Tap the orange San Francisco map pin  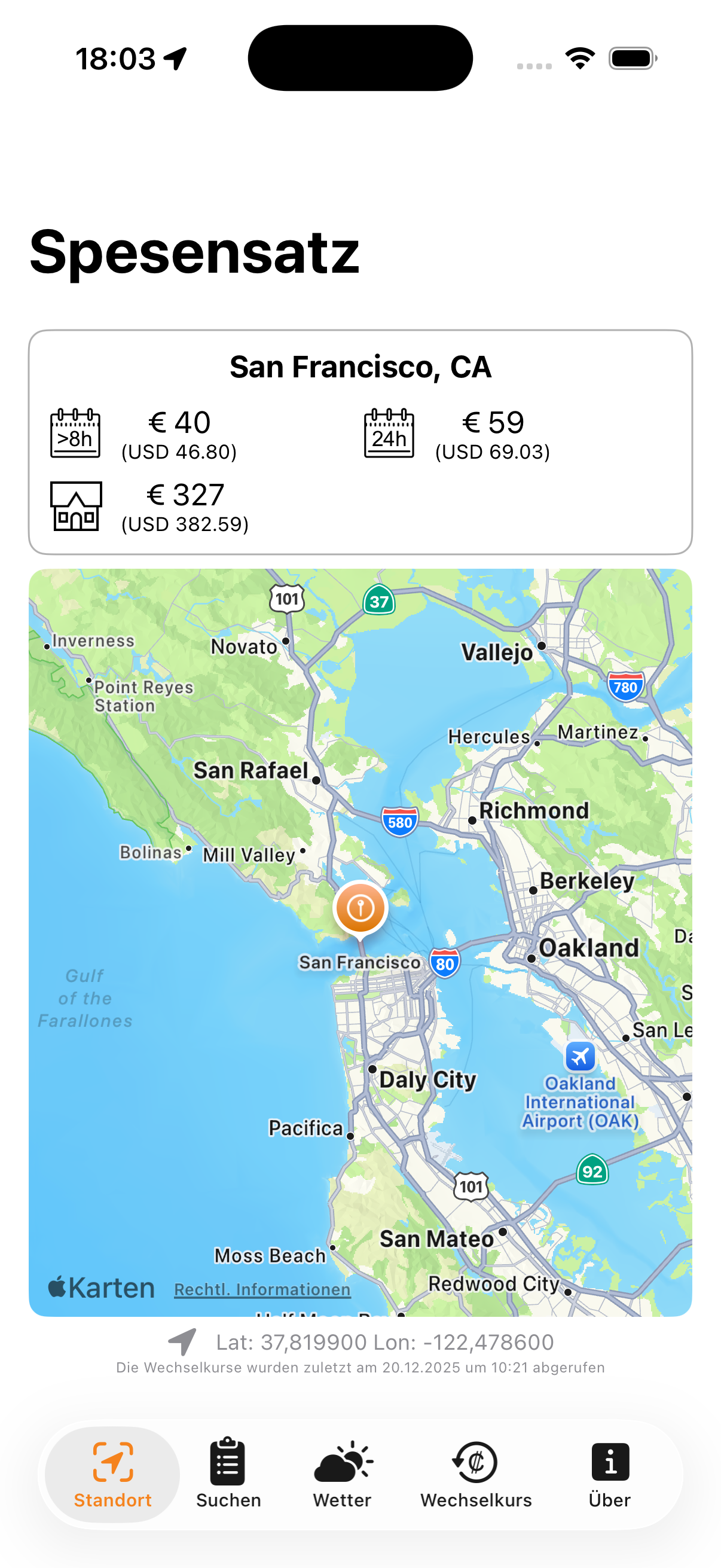pos(360,908)
